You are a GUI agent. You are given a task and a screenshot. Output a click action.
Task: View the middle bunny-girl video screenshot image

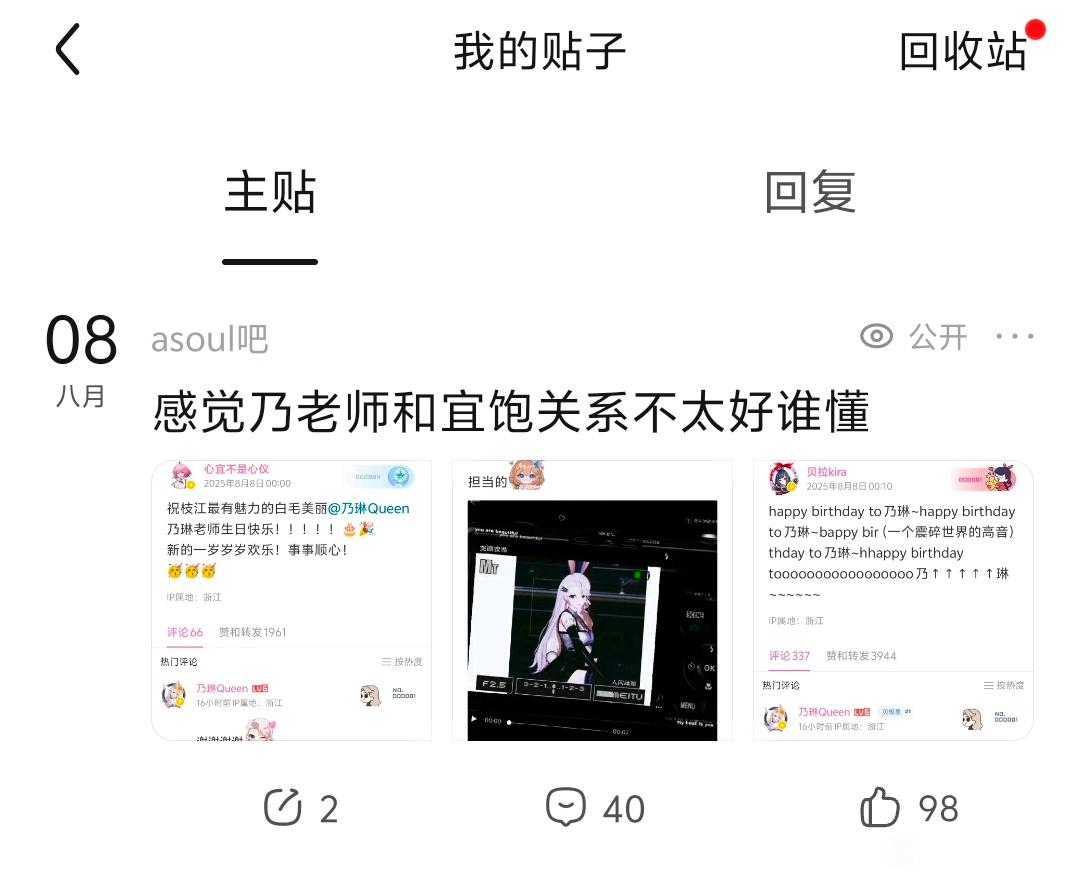592,600
